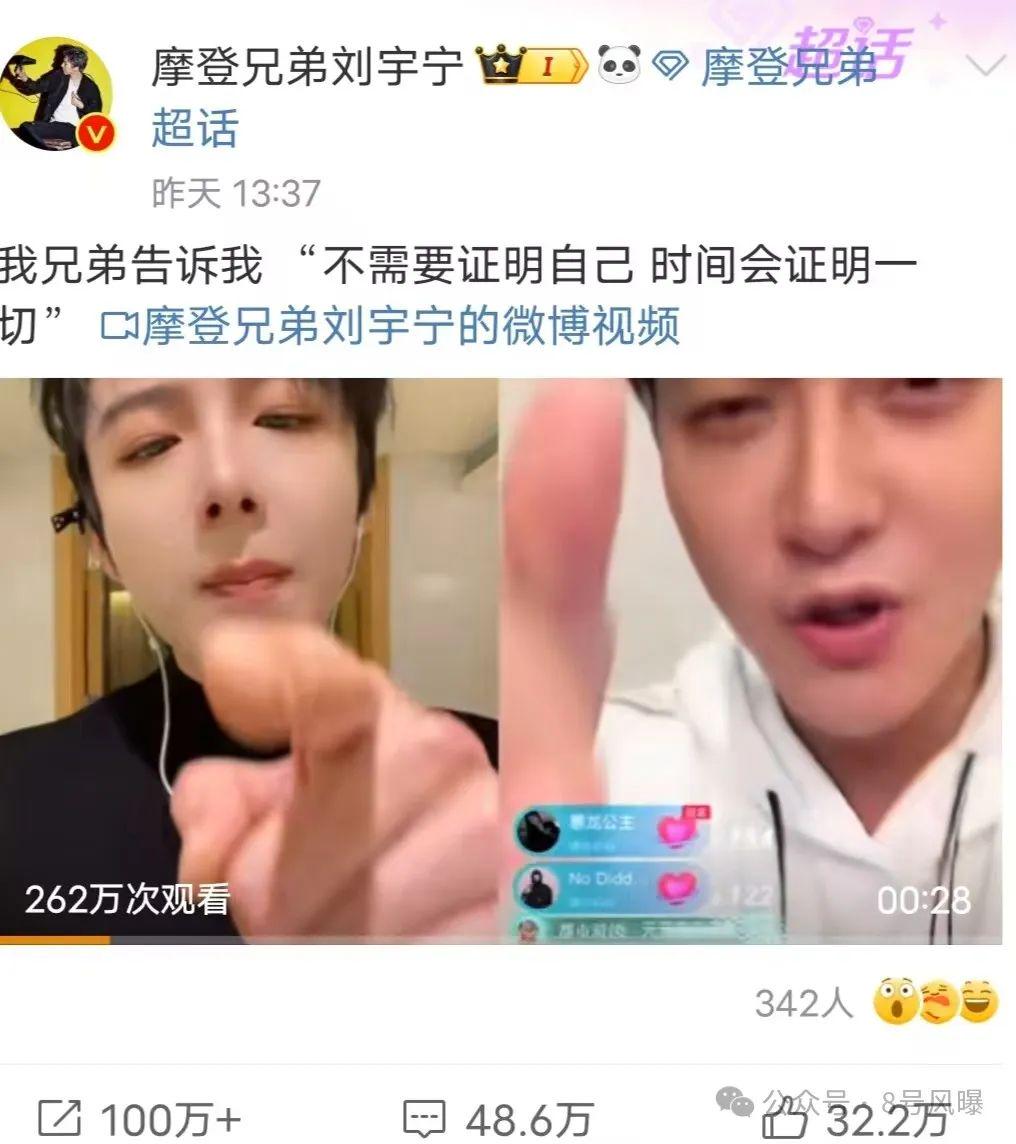
Task: Repost this post with 100万+ shares
Action: click(140, 1118)
